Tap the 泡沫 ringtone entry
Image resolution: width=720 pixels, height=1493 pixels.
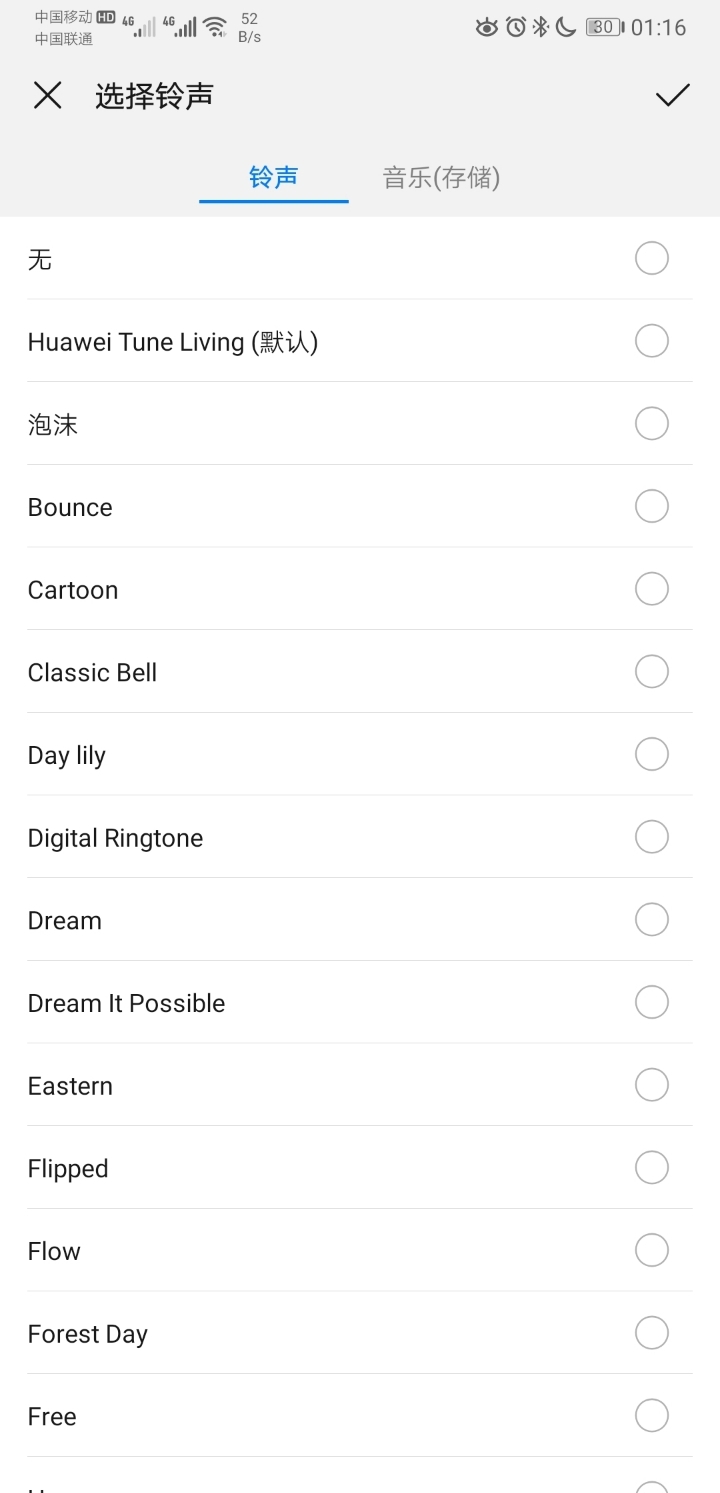coord(300,424)
